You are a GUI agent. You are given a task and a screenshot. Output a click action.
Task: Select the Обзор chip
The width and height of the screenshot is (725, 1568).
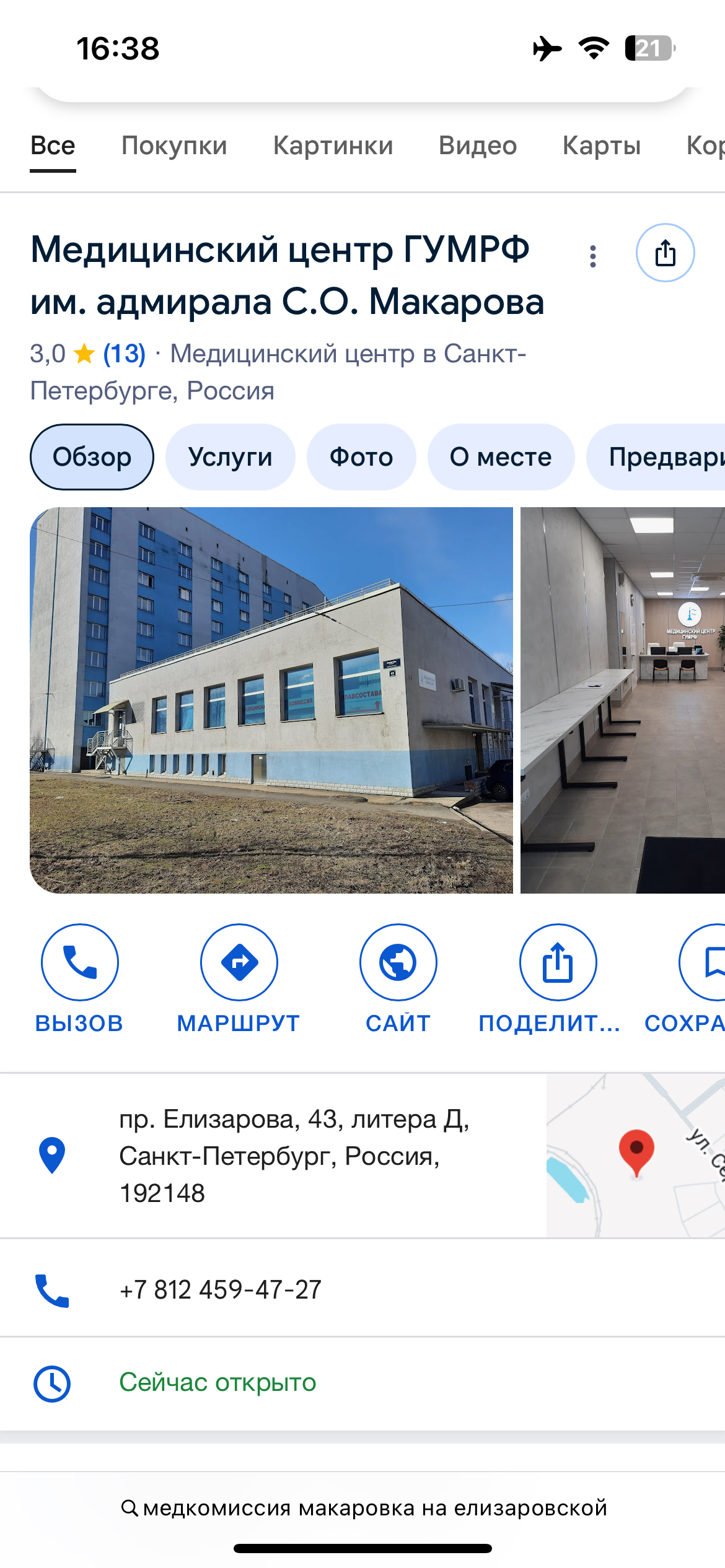(x=92, y=457)
